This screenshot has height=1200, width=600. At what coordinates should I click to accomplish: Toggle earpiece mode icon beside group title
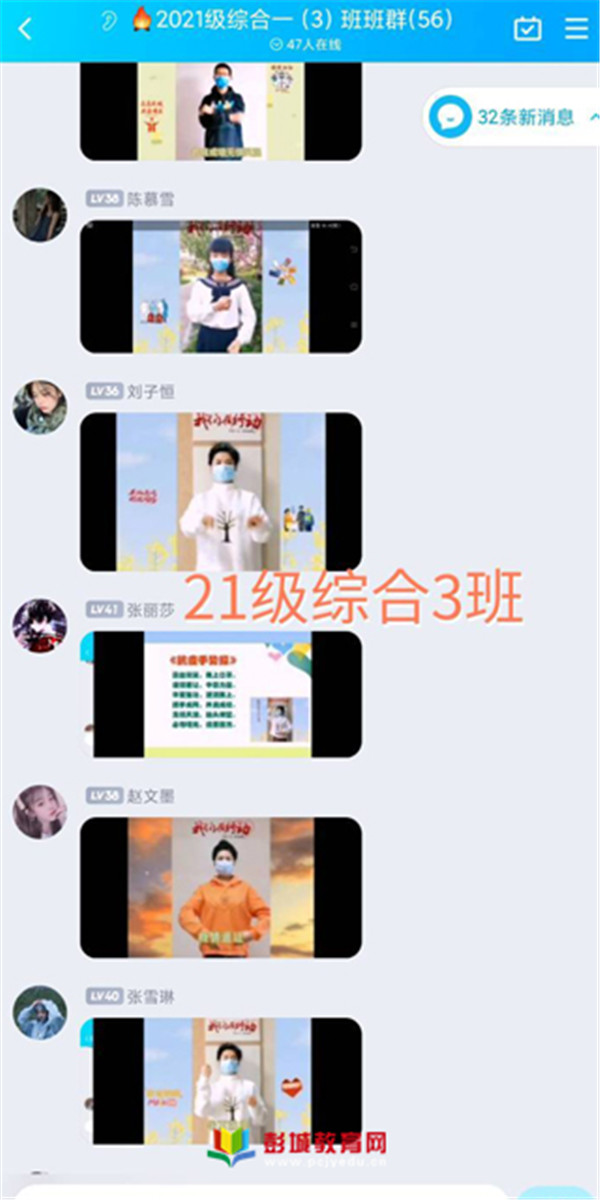pos(111,20)
